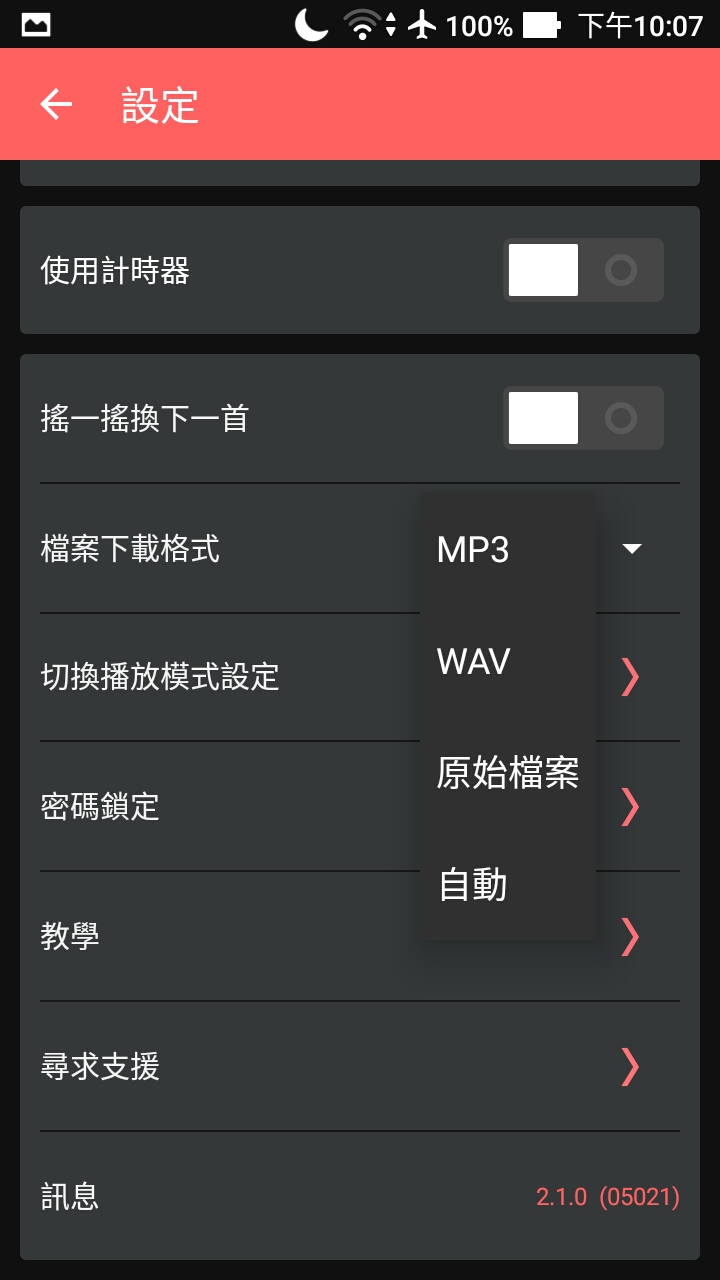Choose WAV from the format list
This screenshot has height=1280, width=720.
(x=508, y=661)
